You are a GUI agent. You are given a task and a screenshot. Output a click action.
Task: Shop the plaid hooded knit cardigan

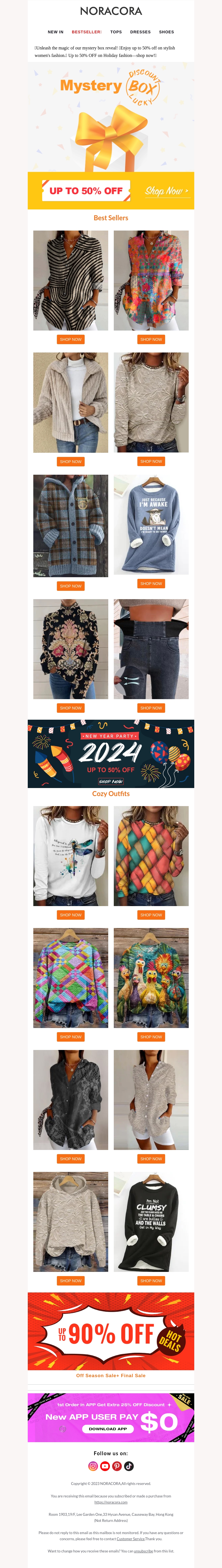[70, 586]
